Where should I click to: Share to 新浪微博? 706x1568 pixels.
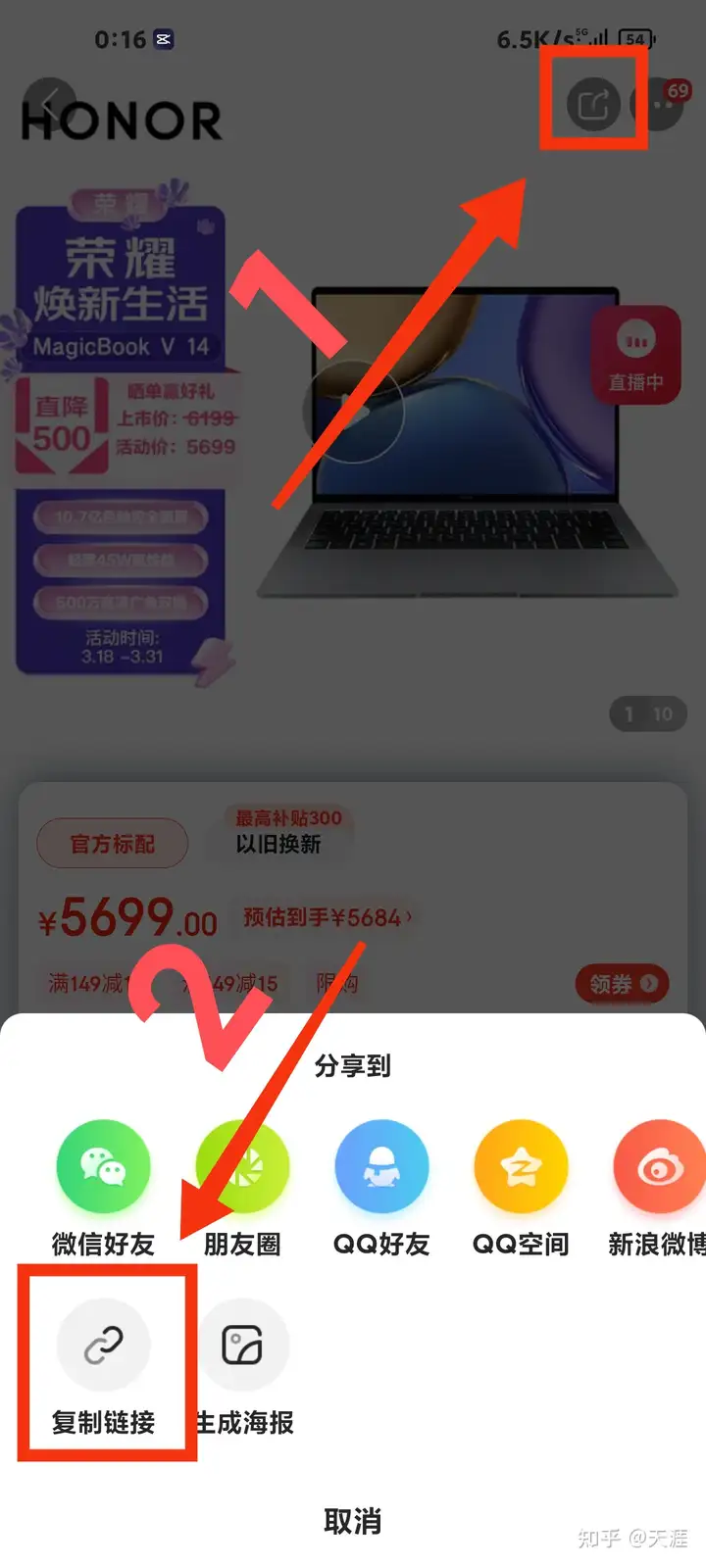pos(659,1167)
